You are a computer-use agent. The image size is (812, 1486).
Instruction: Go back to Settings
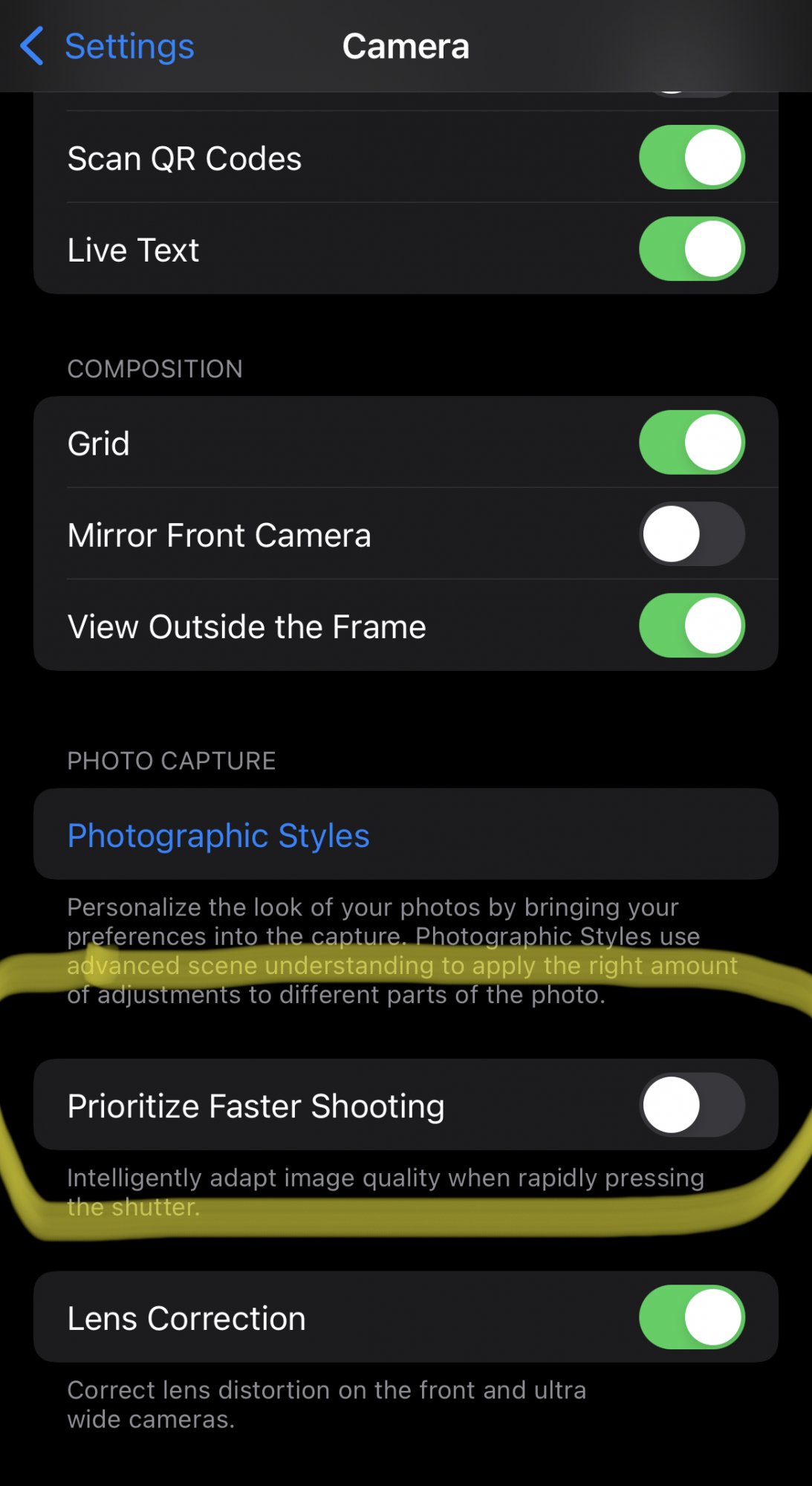point(108,46)
